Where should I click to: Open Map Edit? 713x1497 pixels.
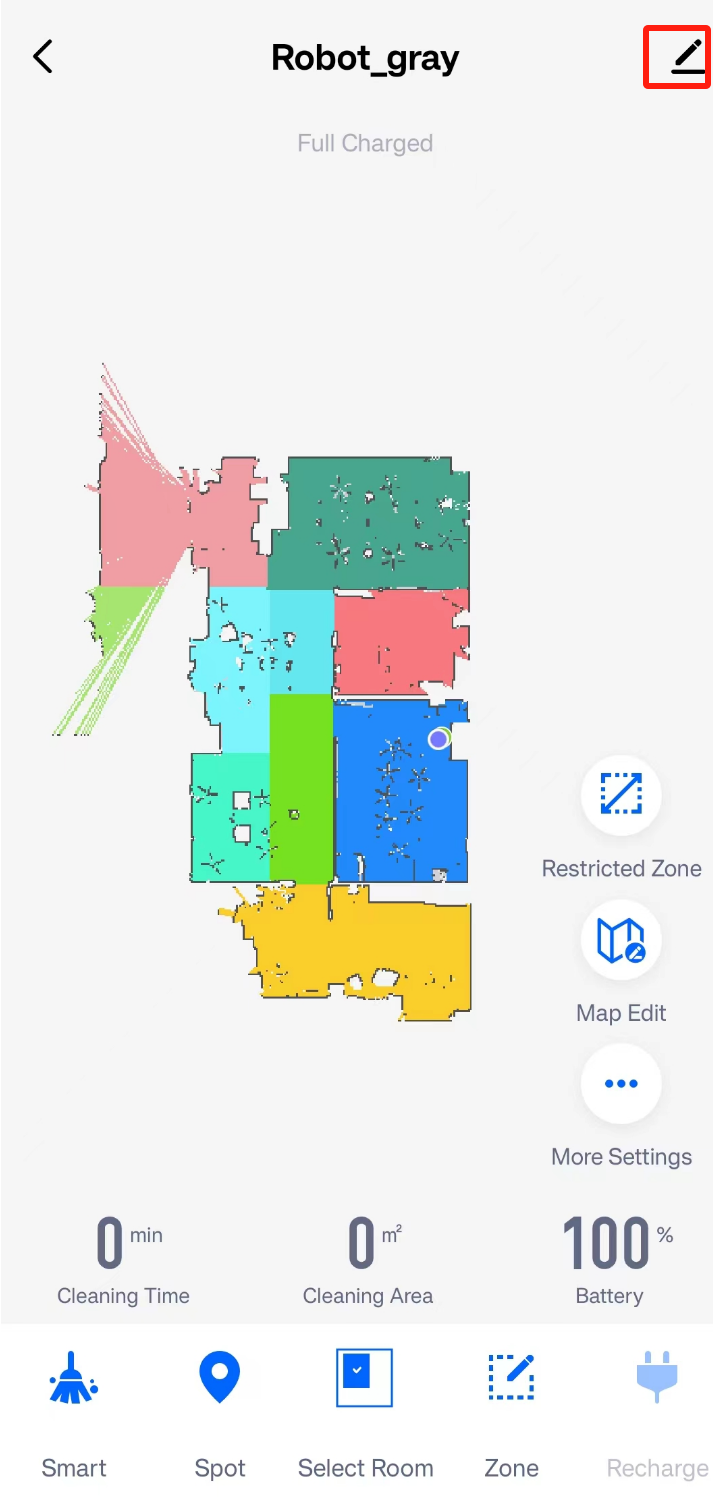click(x=621, y=940)
